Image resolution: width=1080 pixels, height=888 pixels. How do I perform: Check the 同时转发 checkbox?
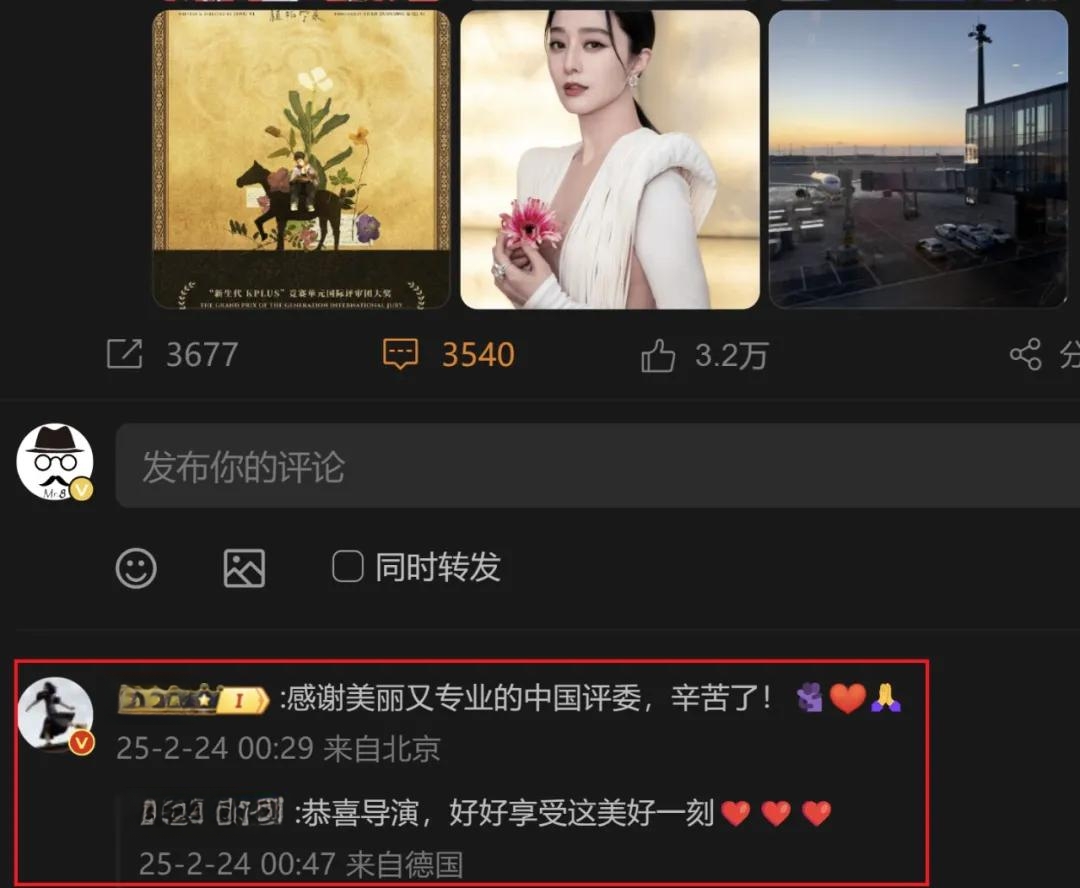(347, 567)
